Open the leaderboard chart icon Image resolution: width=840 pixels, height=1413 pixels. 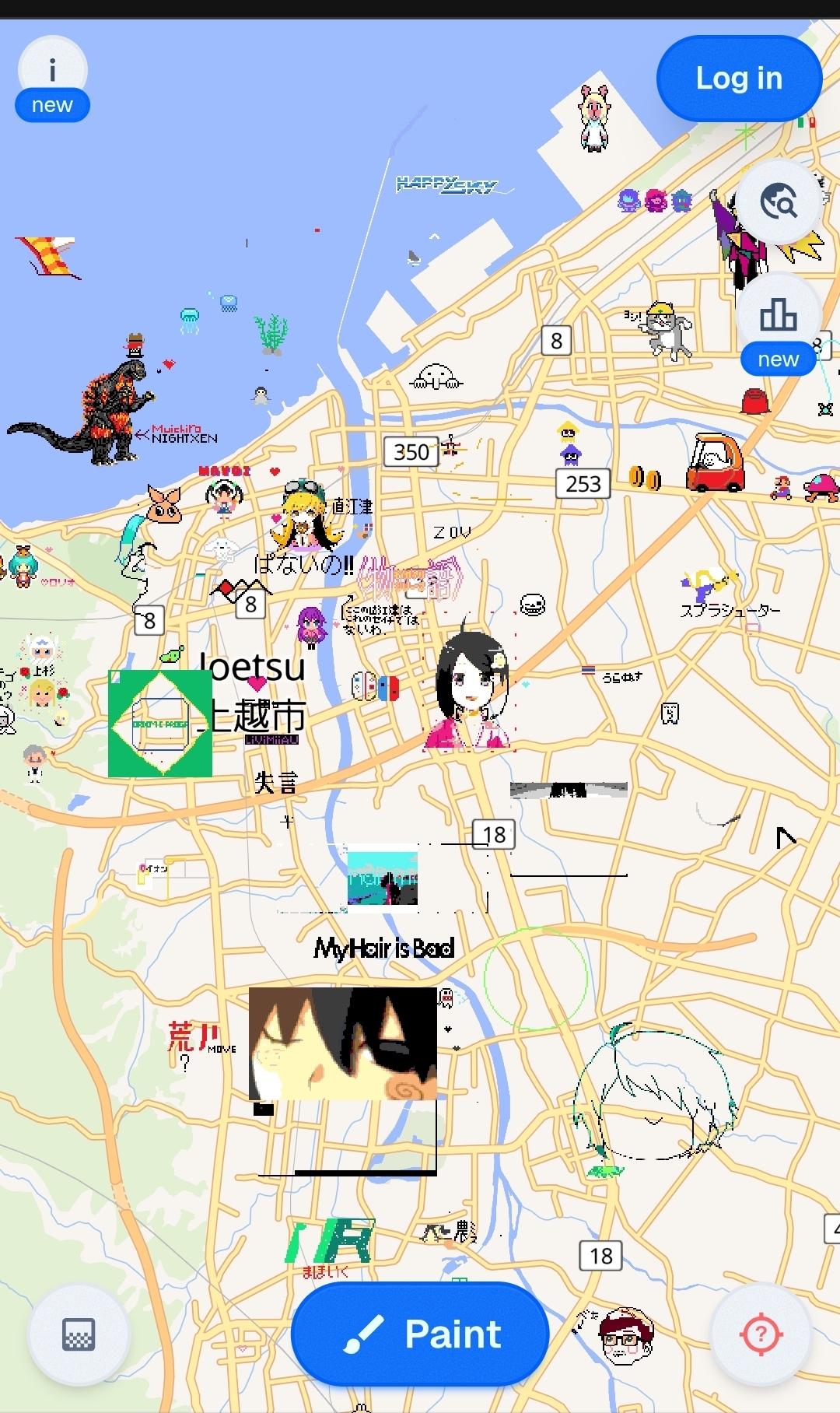click(779, 315)
